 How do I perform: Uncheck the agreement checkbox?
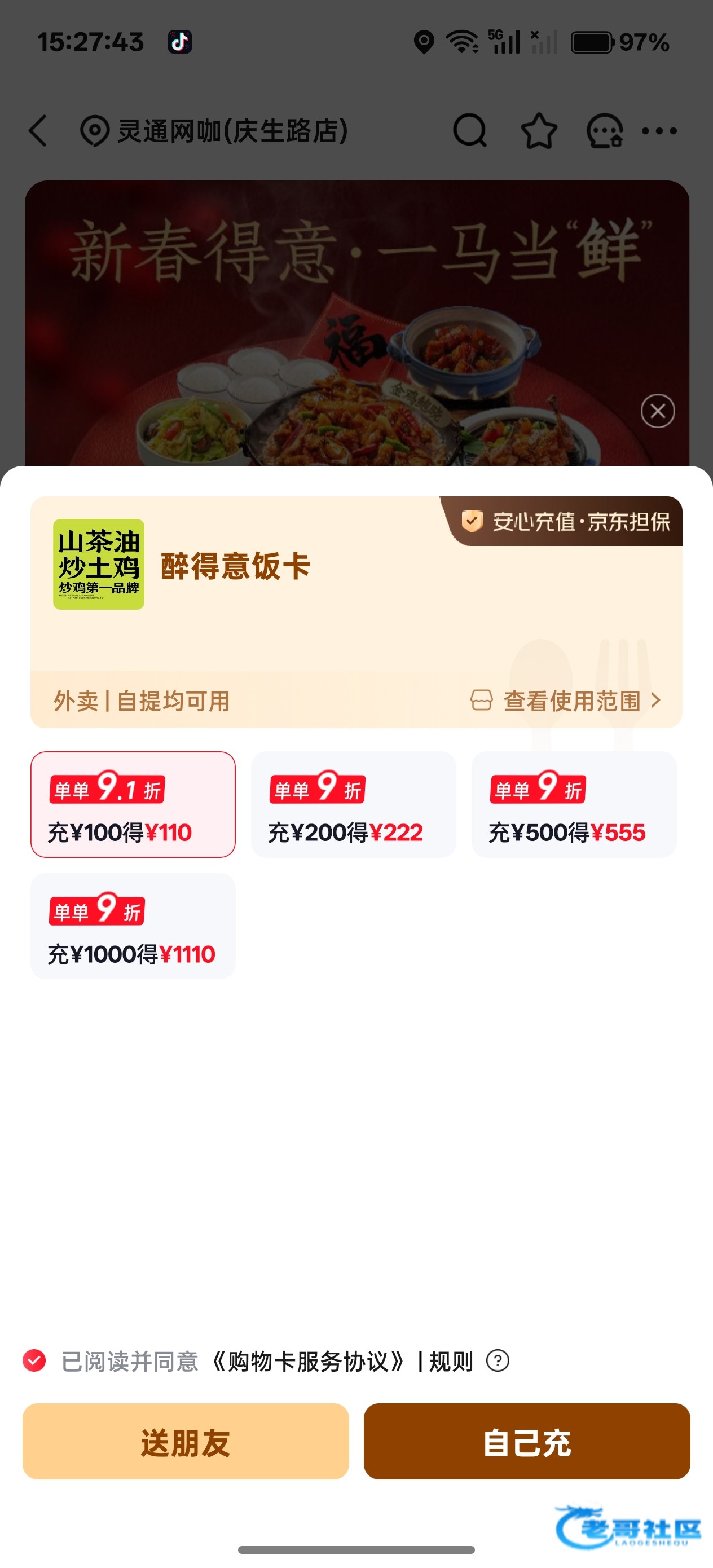tap(35, 1360)
